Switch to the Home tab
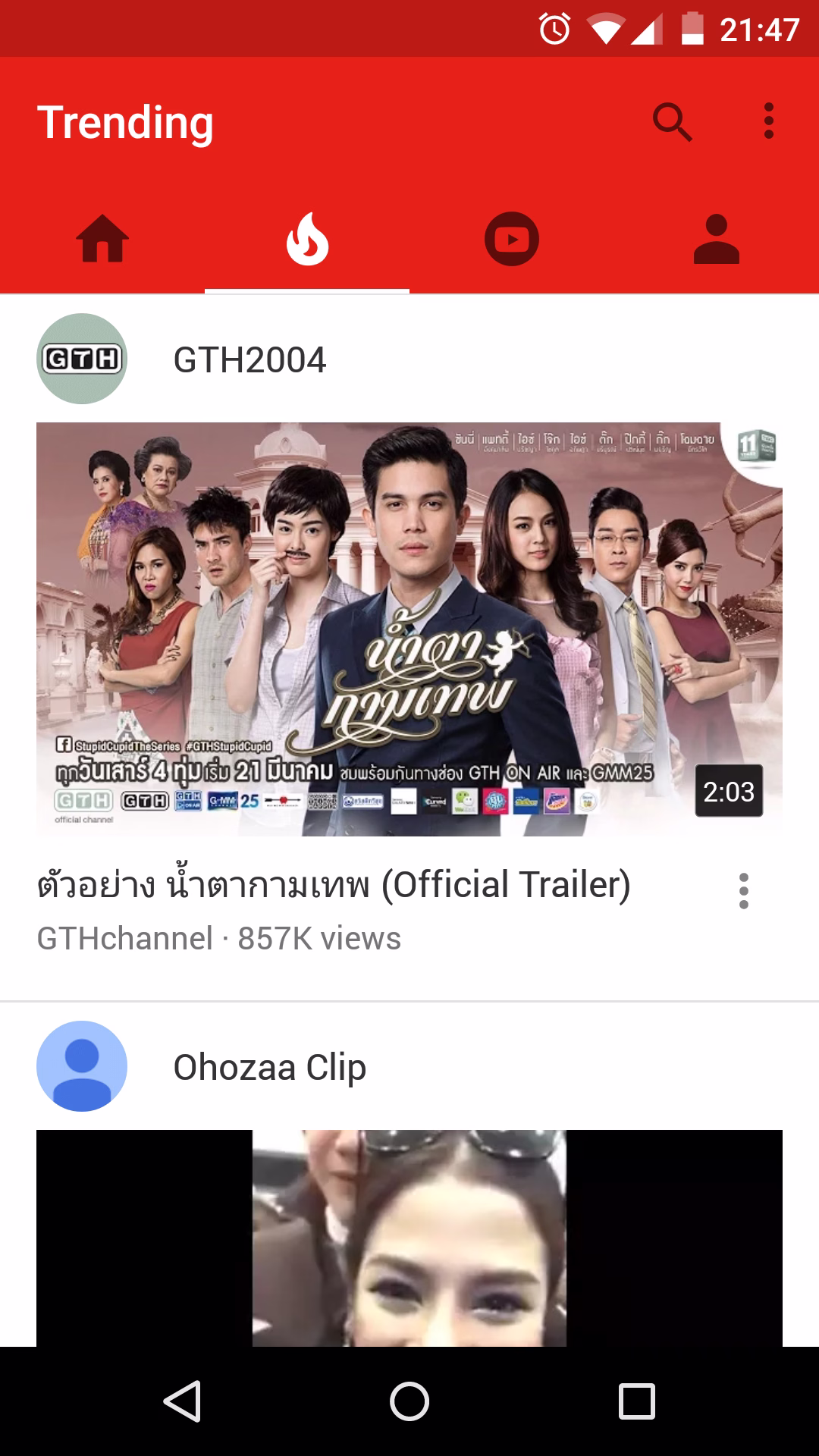Image resolution: width=819 pixels, height=1456 pixels. coord(102,240)
